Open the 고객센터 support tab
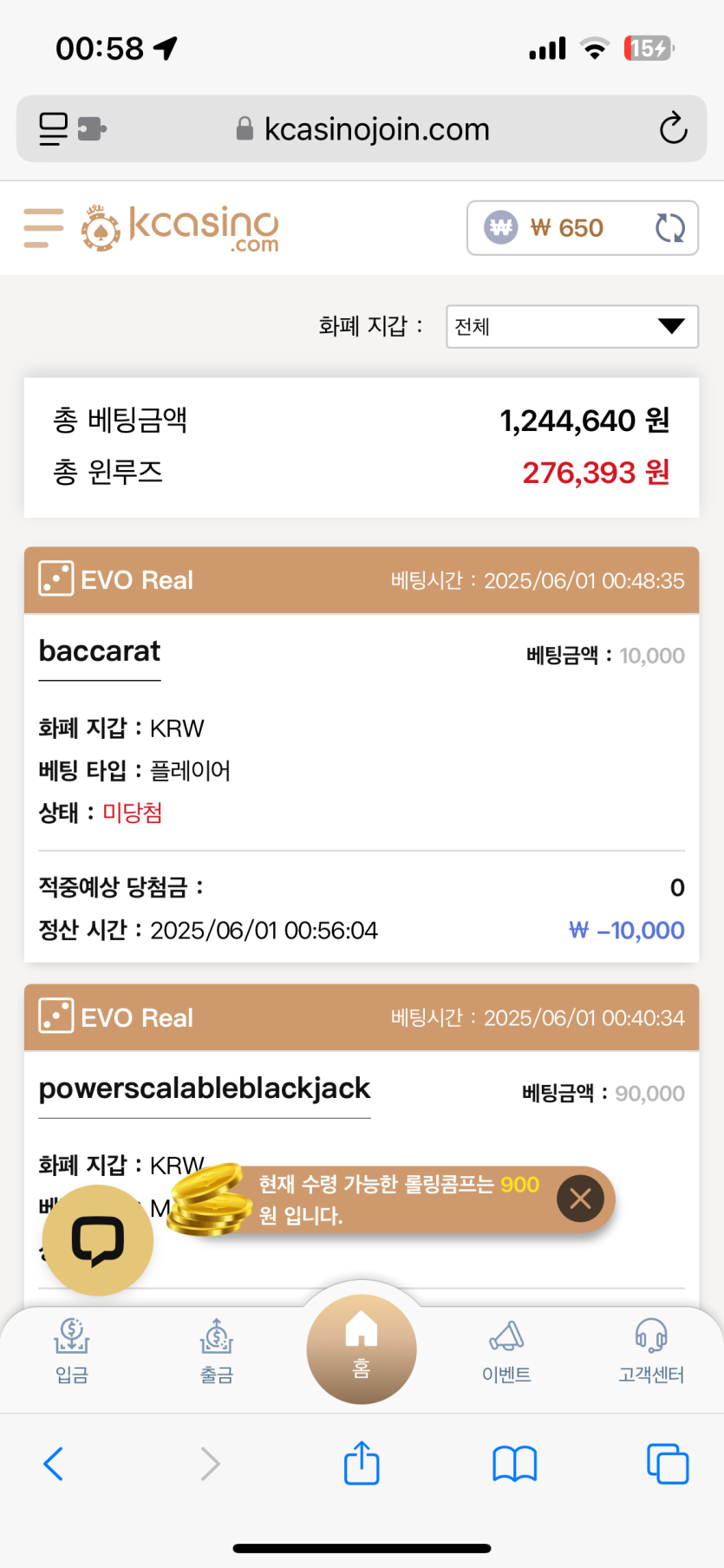This screenshot has height=1568, width=724. 651,1349
